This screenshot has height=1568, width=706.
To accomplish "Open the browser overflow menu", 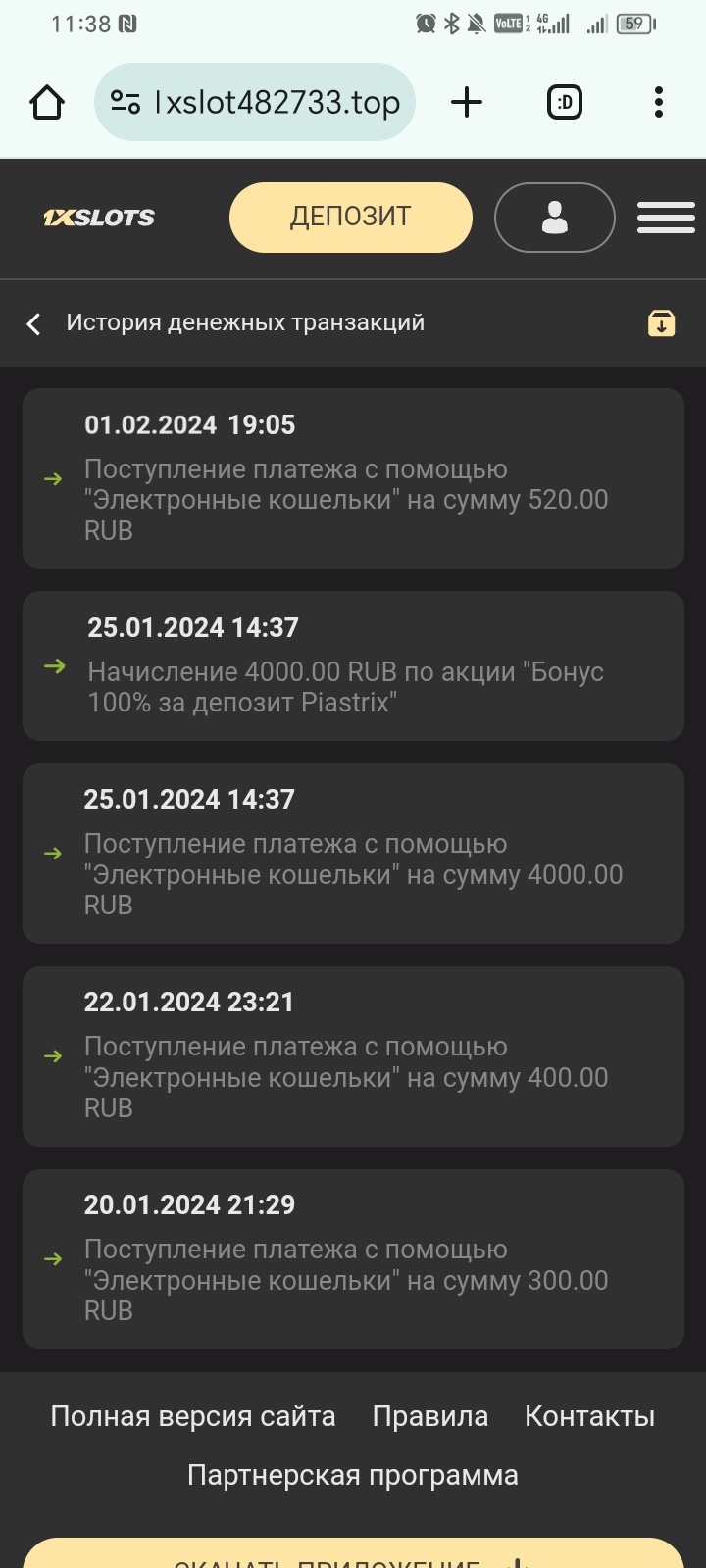I will tap(658, 102).
